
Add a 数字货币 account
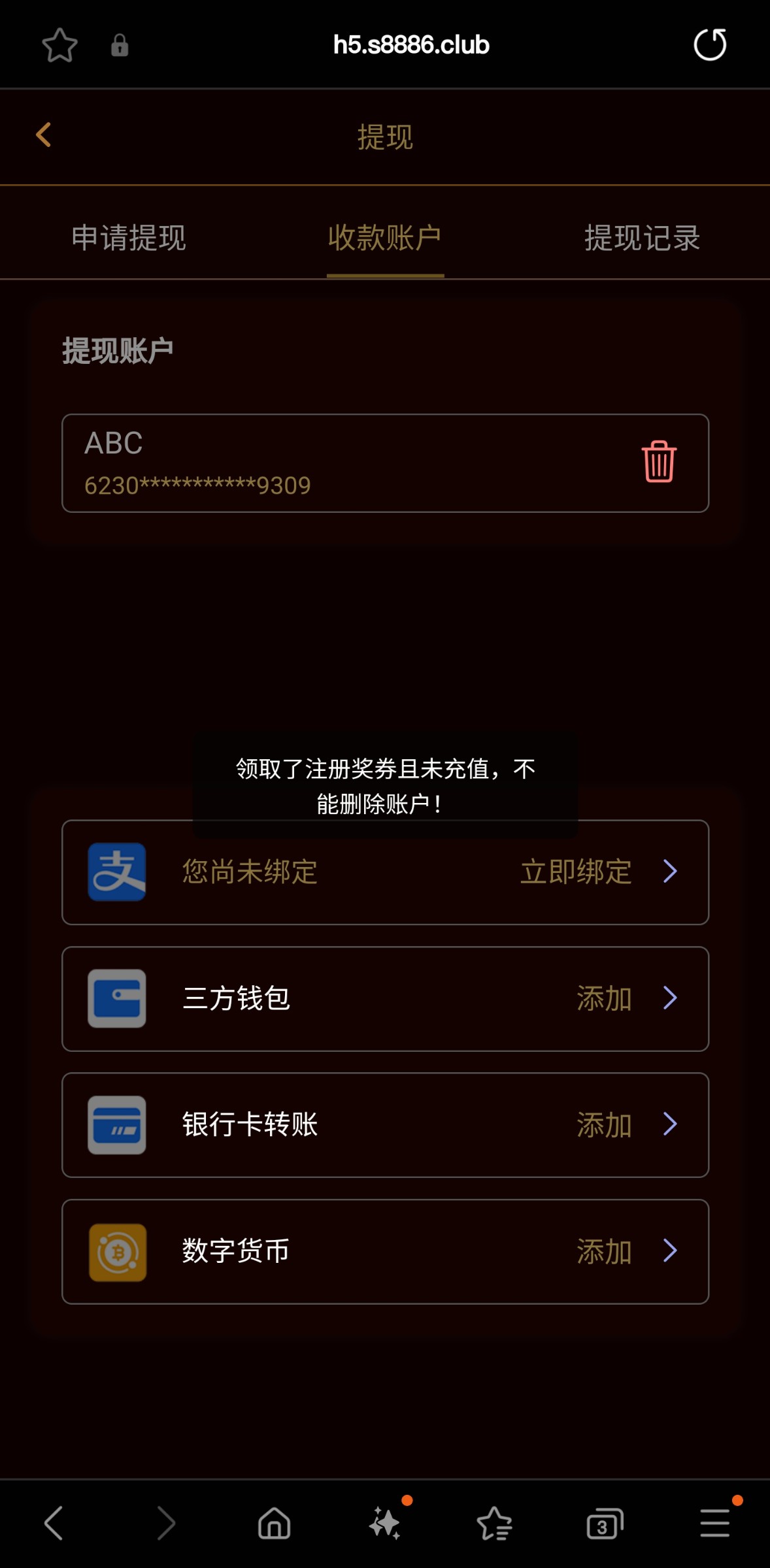pyautogui.click(x=604, y=1252)
